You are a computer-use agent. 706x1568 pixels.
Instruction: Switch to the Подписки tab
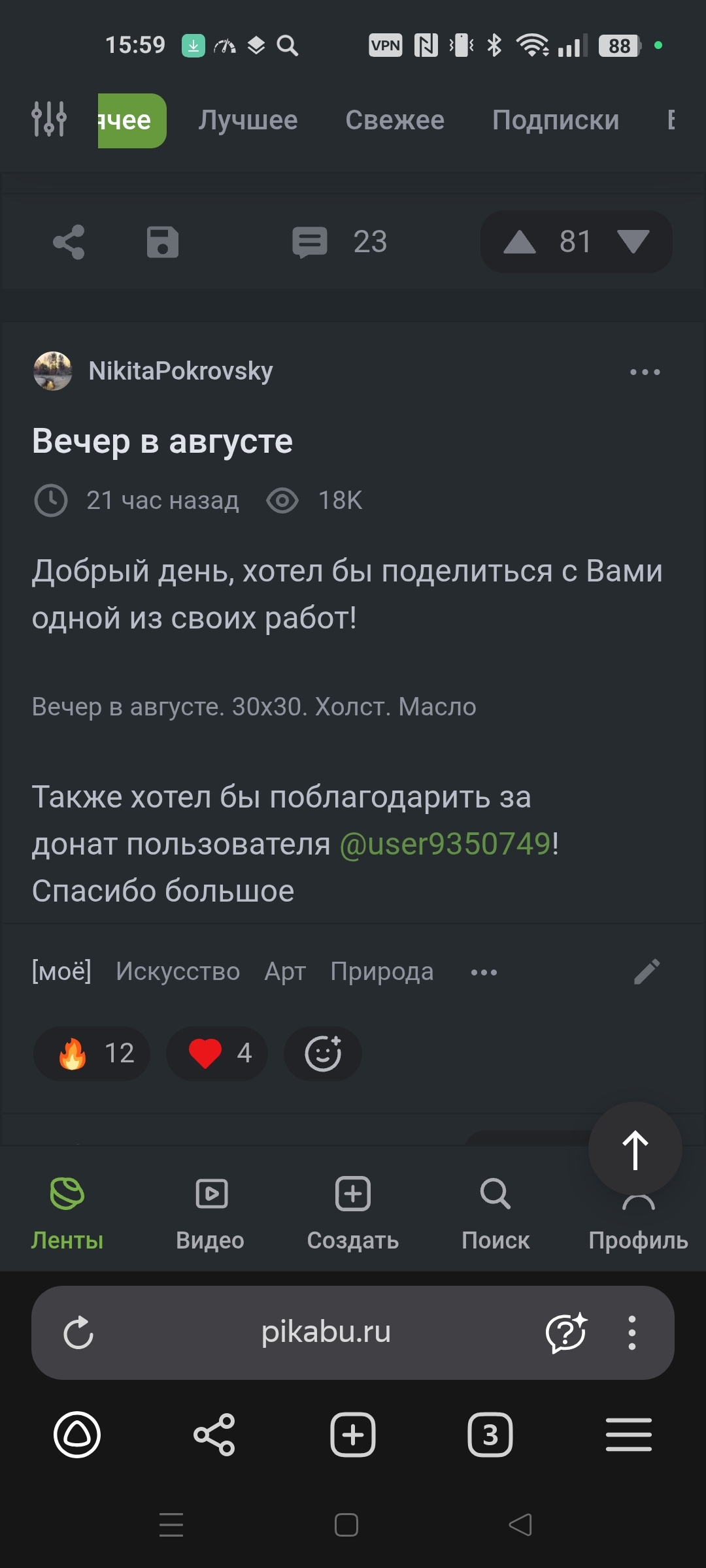pos(555,120)
